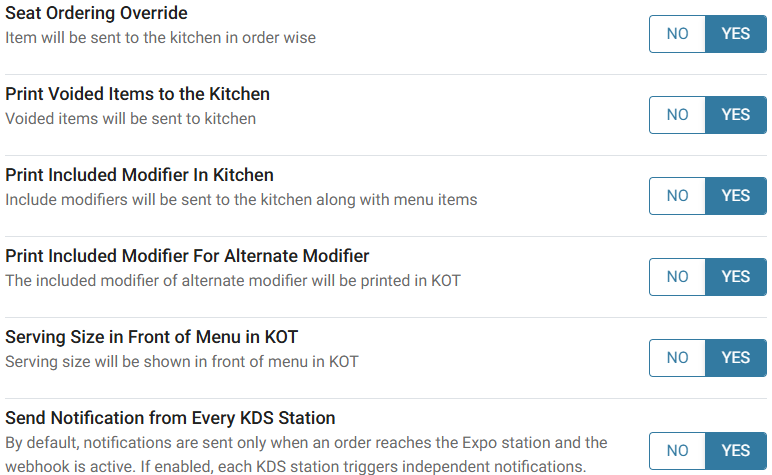
Task: Disable notifications from every KDS station
Action: pyautogui.click(x=677, y=451)
